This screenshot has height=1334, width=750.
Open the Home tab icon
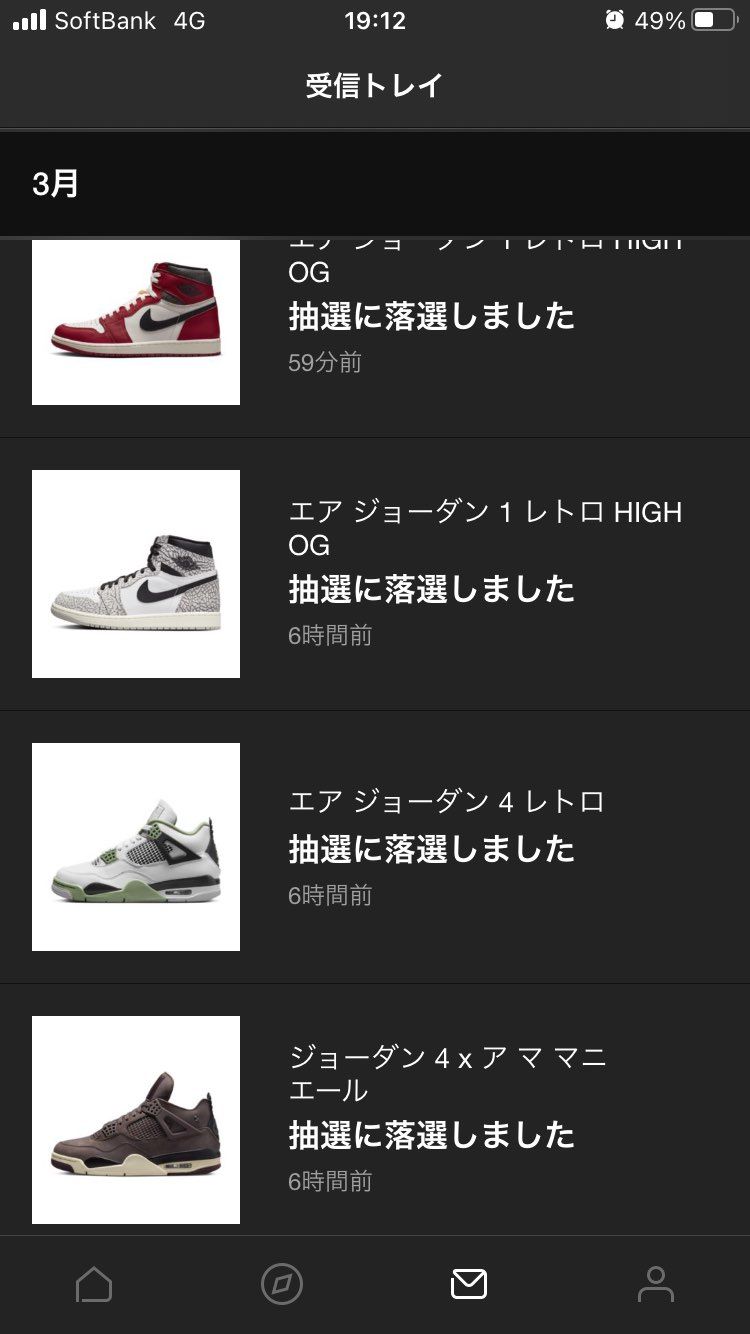tap(94, 1283)
